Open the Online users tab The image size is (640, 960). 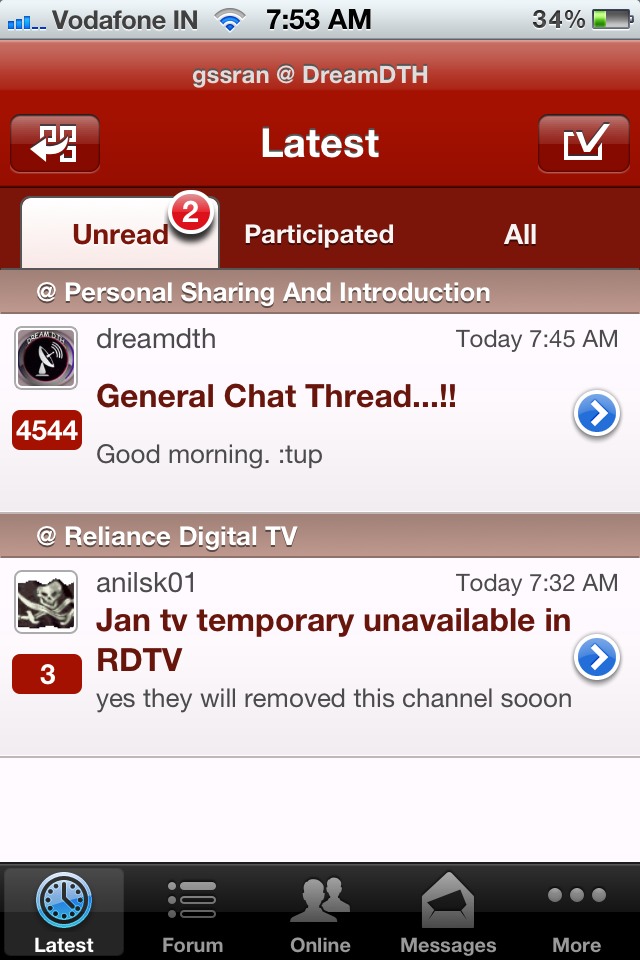pyautogui.click(x=320, y=912)
